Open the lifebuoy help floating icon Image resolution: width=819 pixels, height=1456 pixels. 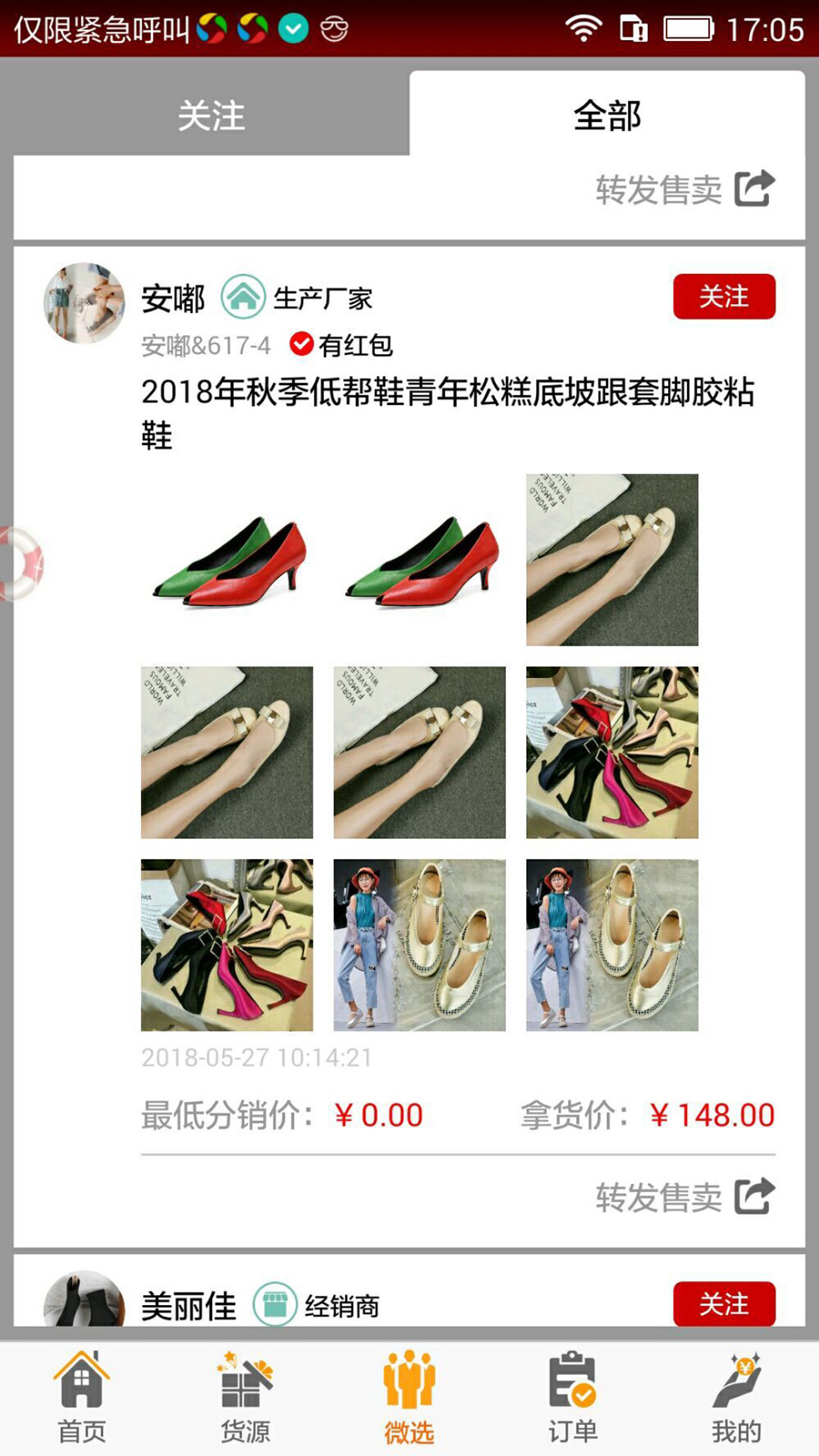pyautogui.click(x=19, y=563)
